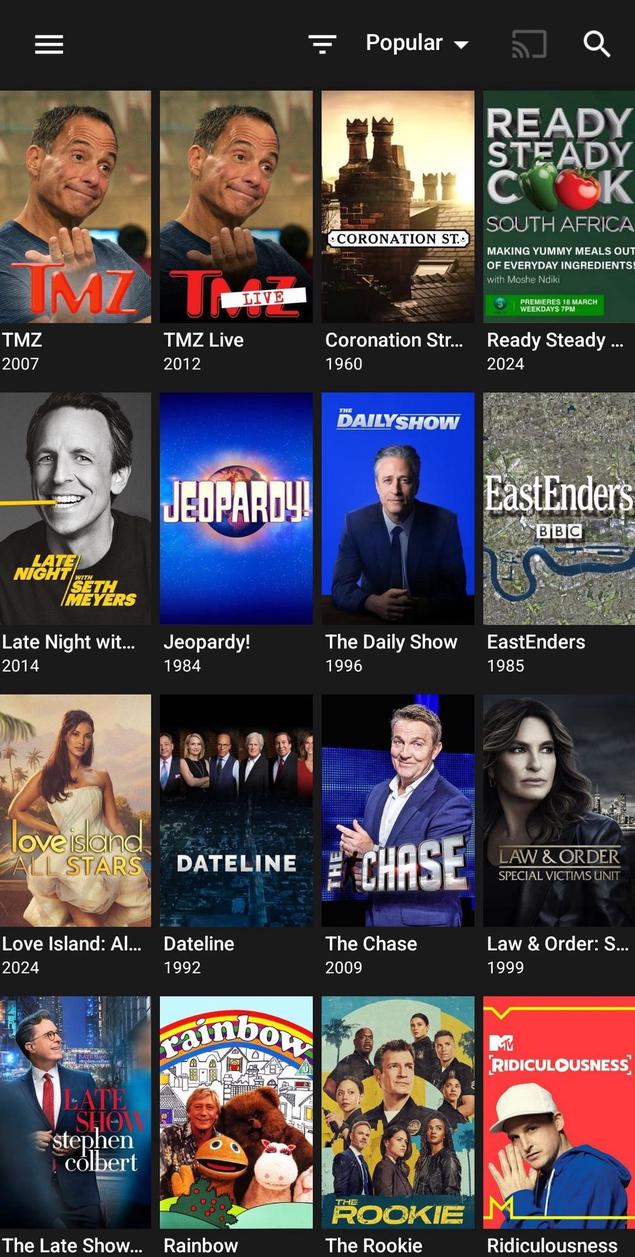Expand the Popular sort dropdown

point(417,44)
